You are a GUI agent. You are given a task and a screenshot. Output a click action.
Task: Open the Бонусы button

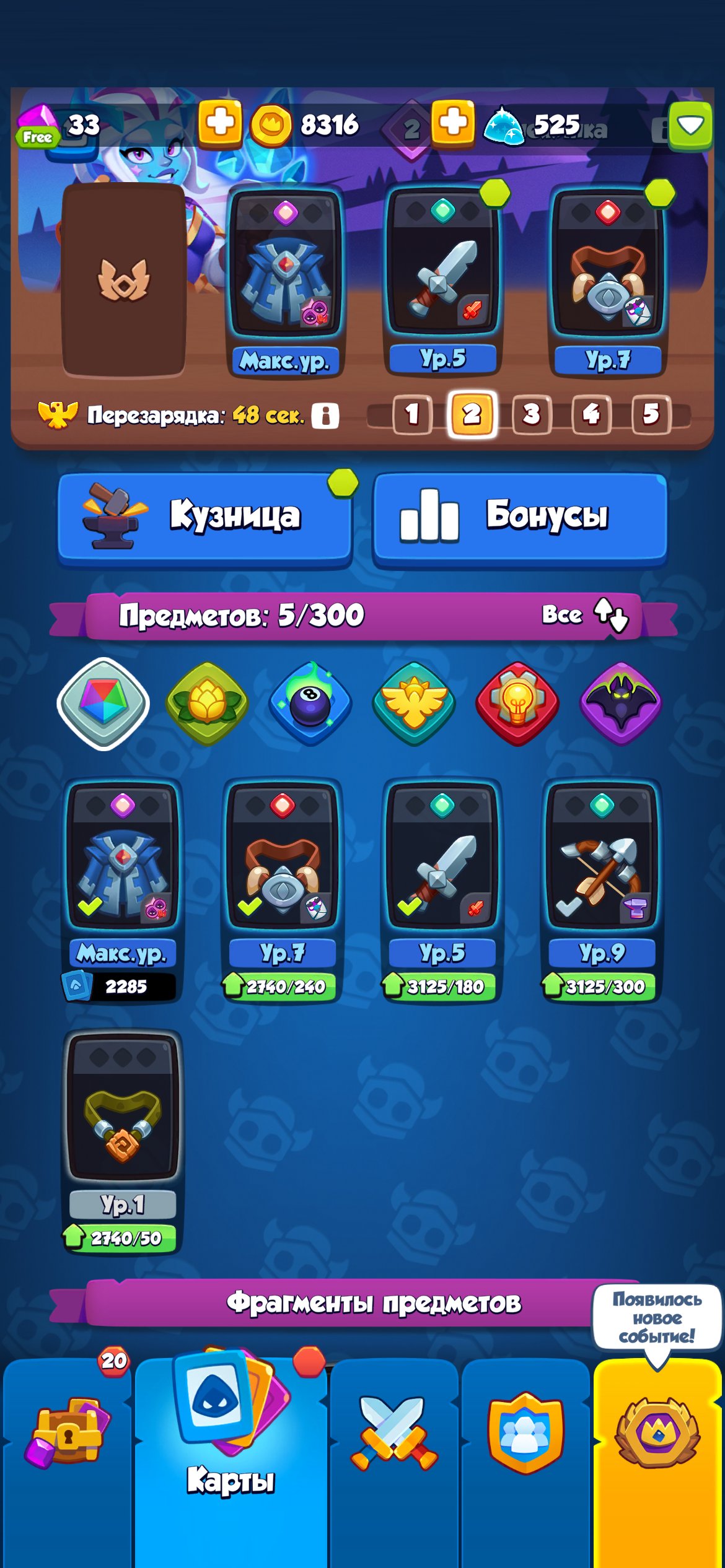tap(520, 519)
